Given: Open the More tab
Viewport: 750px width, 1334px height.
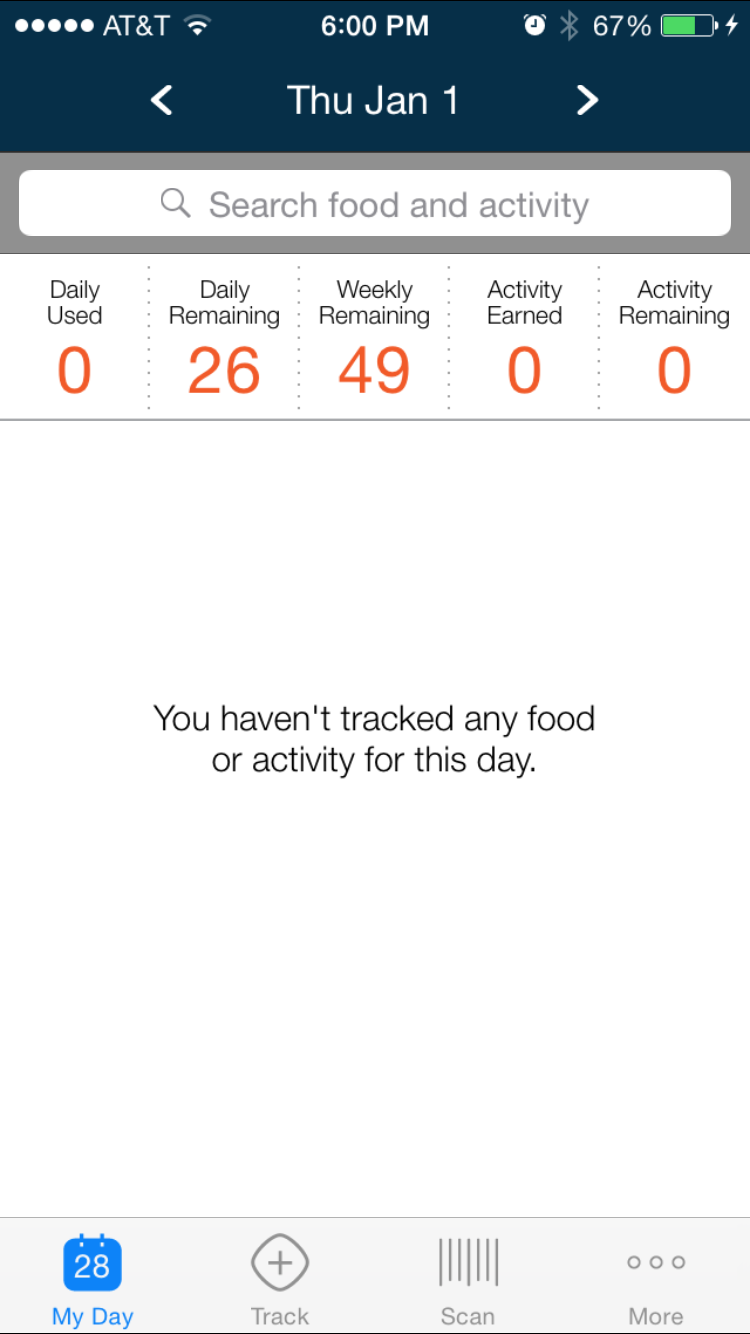Looking at the screenshot, I should coord(656,1277).
